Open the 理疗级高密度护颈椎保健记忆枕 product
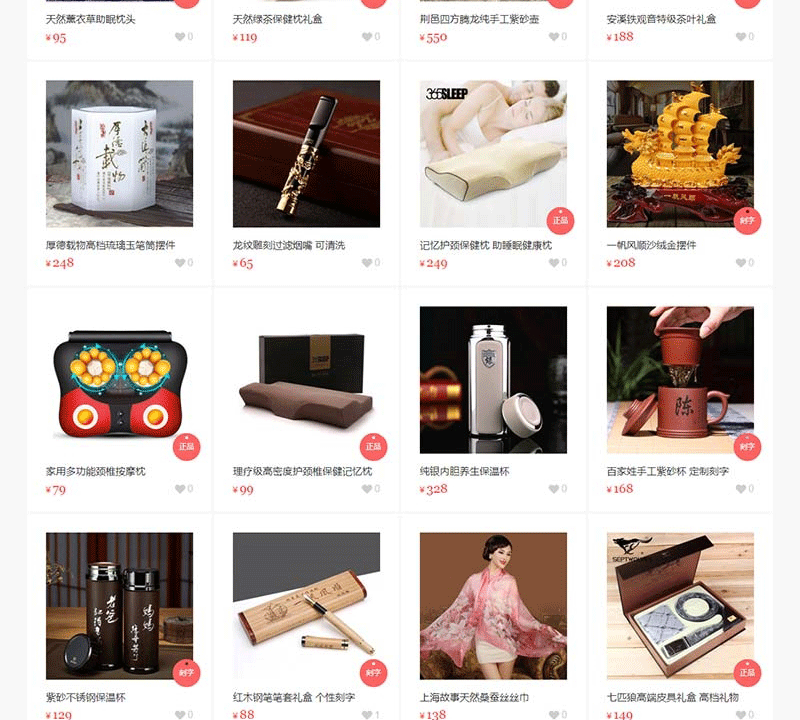Viewport: 800px width, 720px height. coord(306,380)
